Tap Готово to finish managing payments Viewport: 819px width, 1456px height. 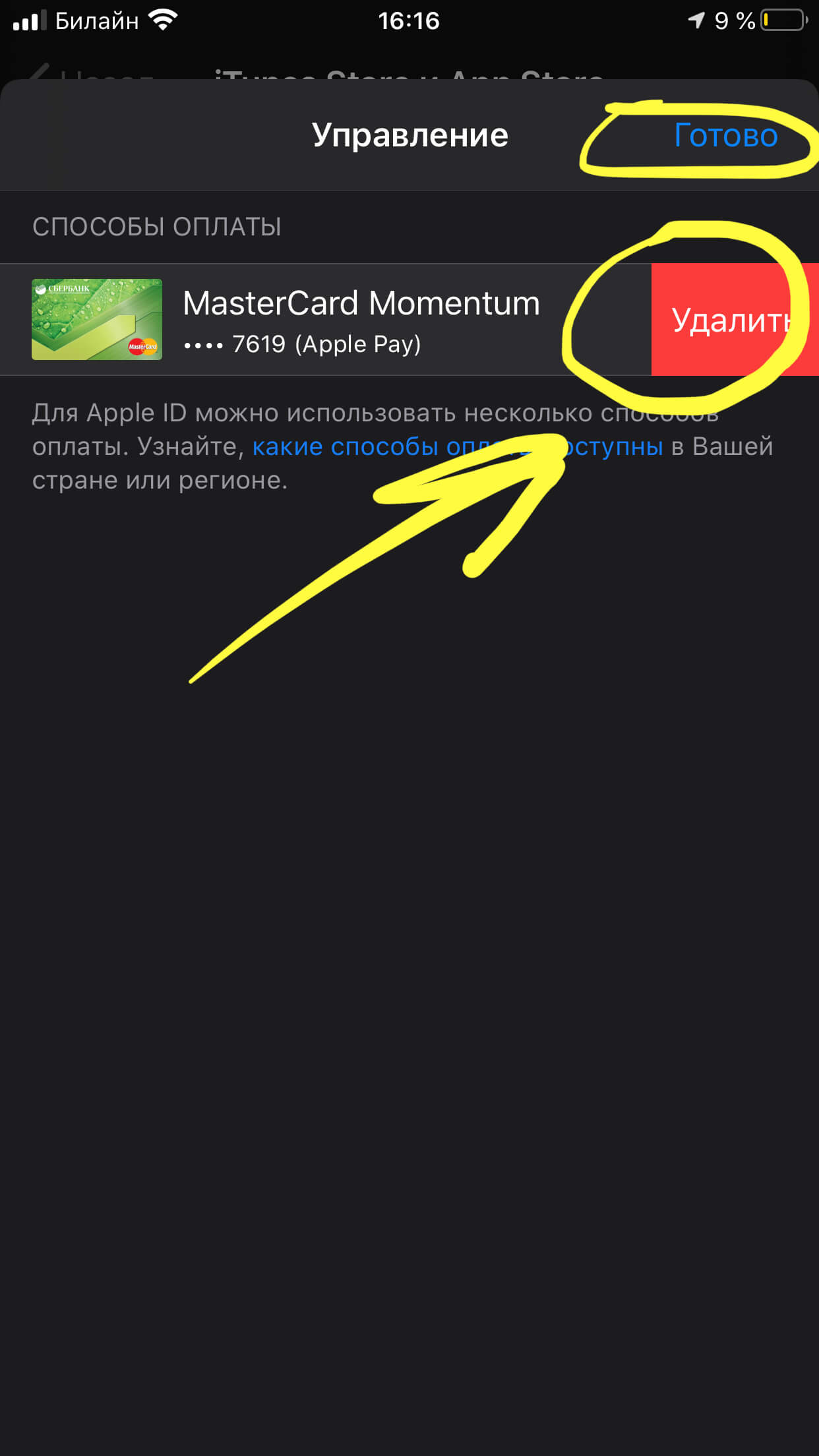(725, 136)
